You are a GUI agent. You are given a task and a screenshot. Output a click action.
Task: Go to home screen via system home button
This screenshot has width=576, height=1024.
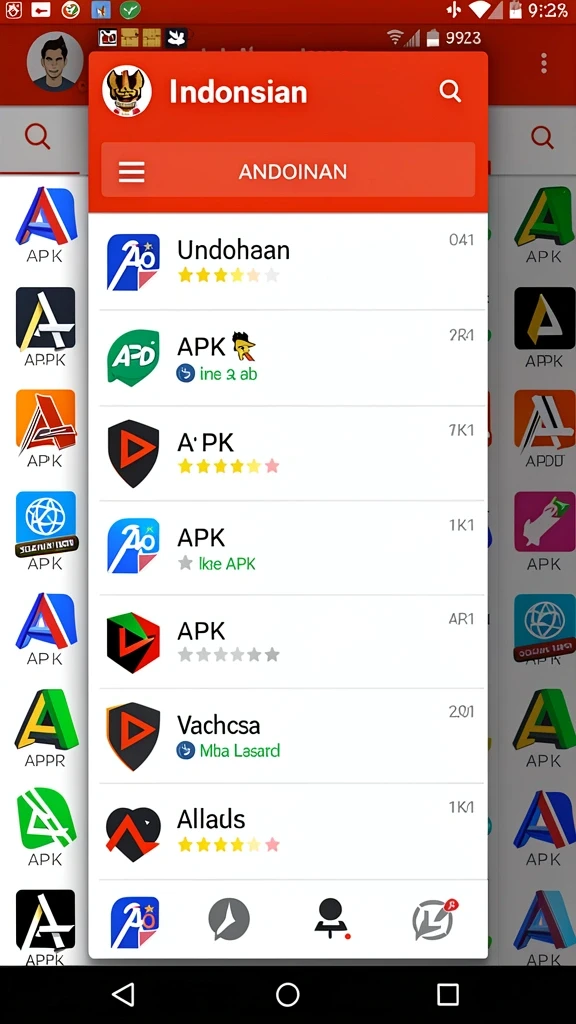(287, 994)
